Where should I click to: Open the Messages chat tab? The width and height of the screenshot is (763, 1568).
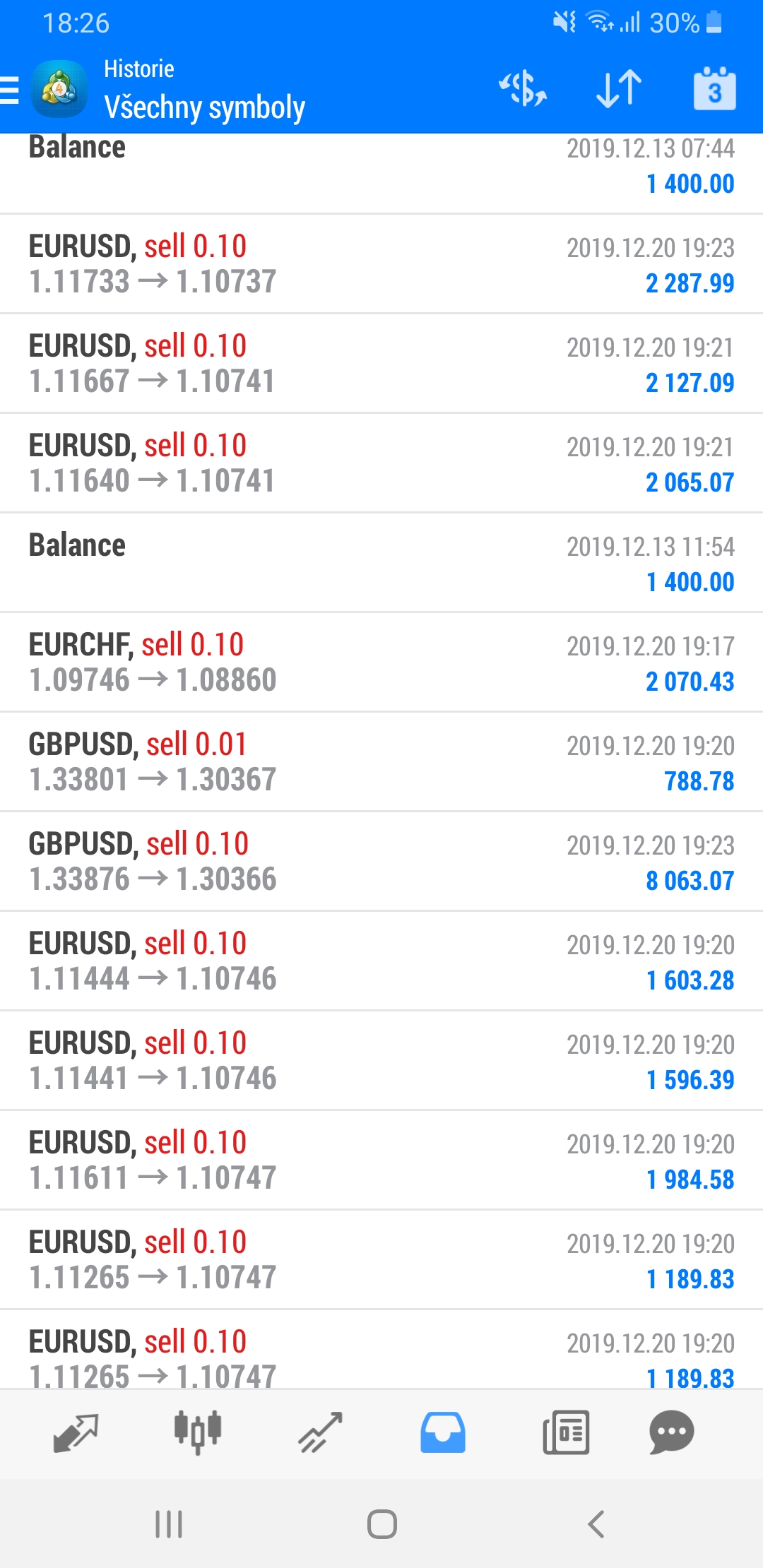(671, 1433)
